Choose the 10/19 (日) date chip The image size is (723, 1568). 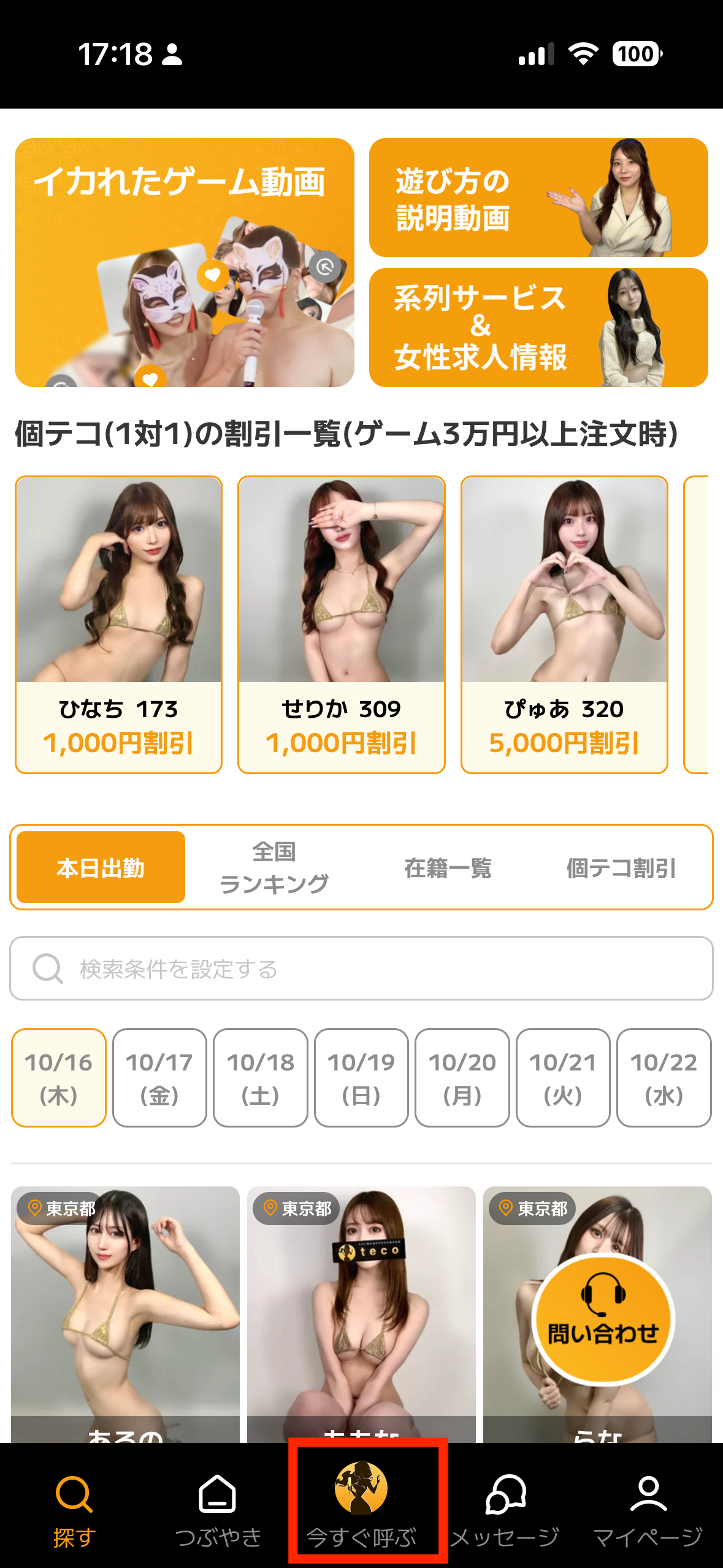pyautogui.click(x=361, y=1078)
